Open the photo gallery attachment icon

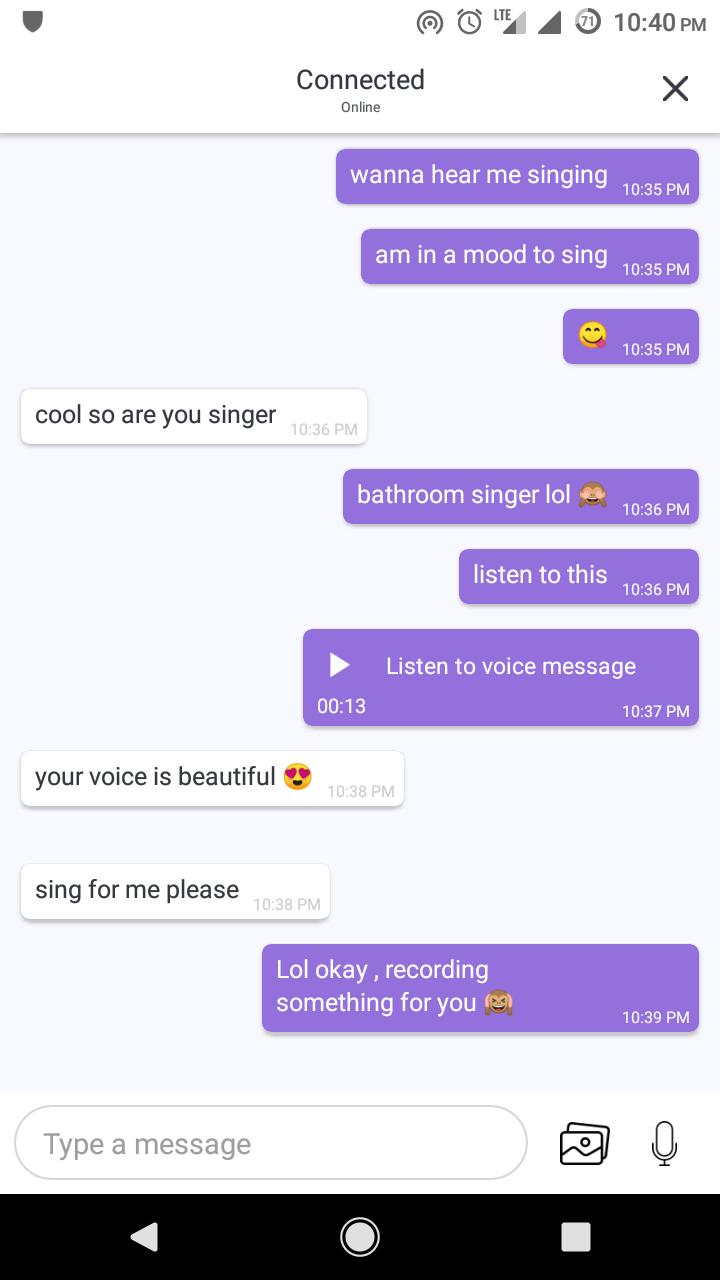[x=584, y=1143]
